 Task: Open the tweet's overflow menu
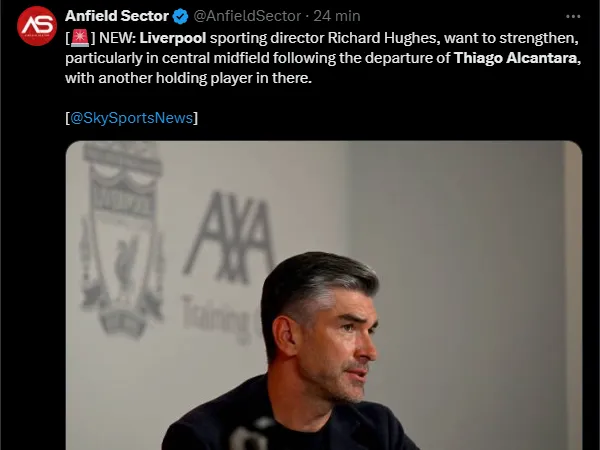pyautogui.click(x=572, y=16)
